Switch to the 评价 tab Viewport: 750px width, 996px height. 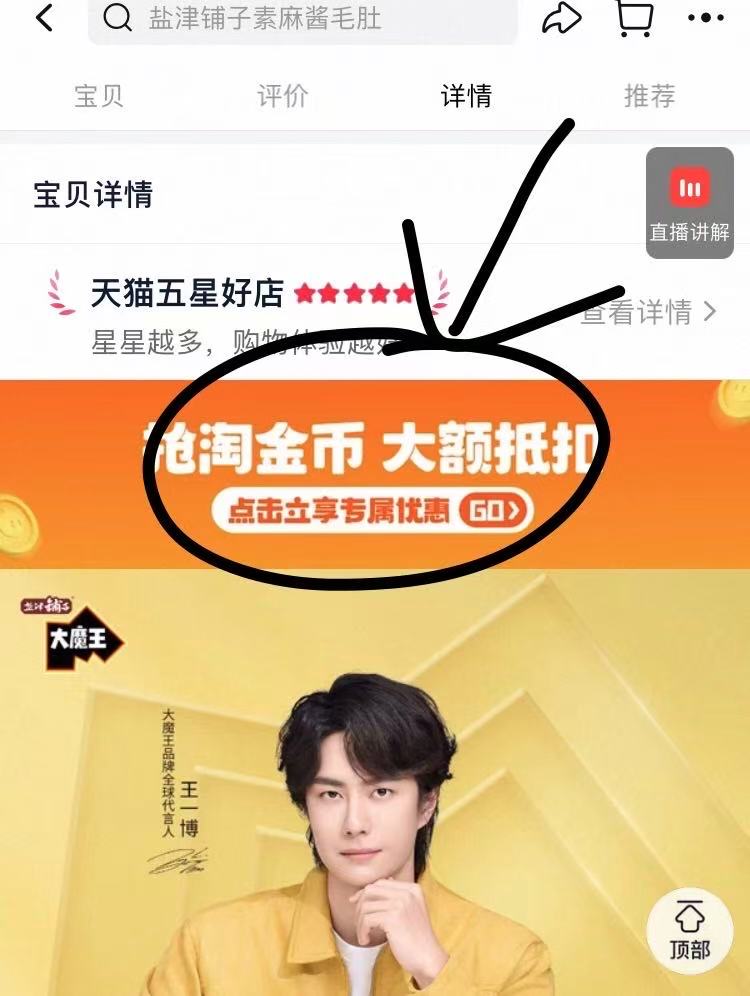[282, 96]
